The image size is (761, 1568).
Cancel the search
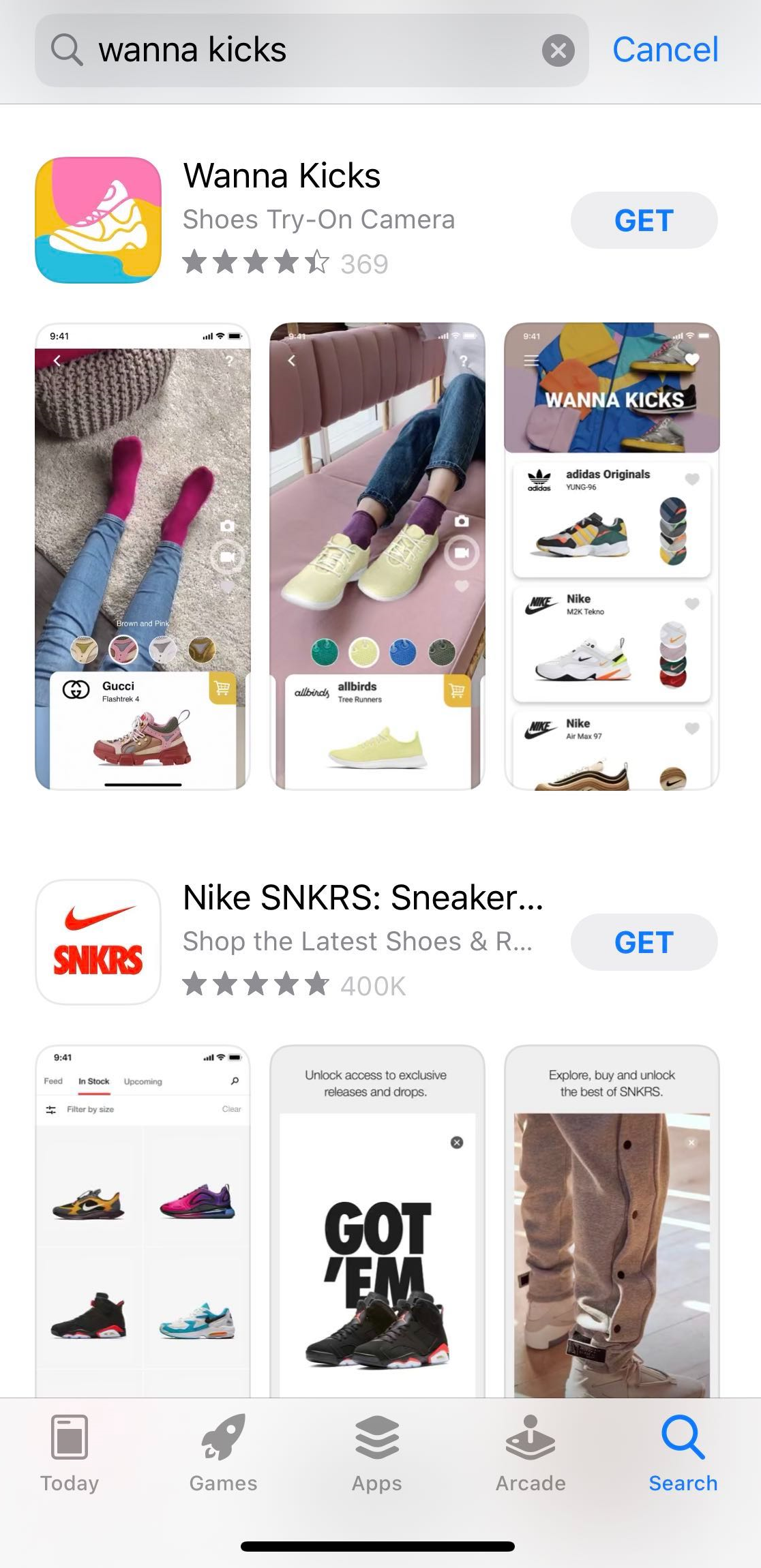tap(665, 50)
